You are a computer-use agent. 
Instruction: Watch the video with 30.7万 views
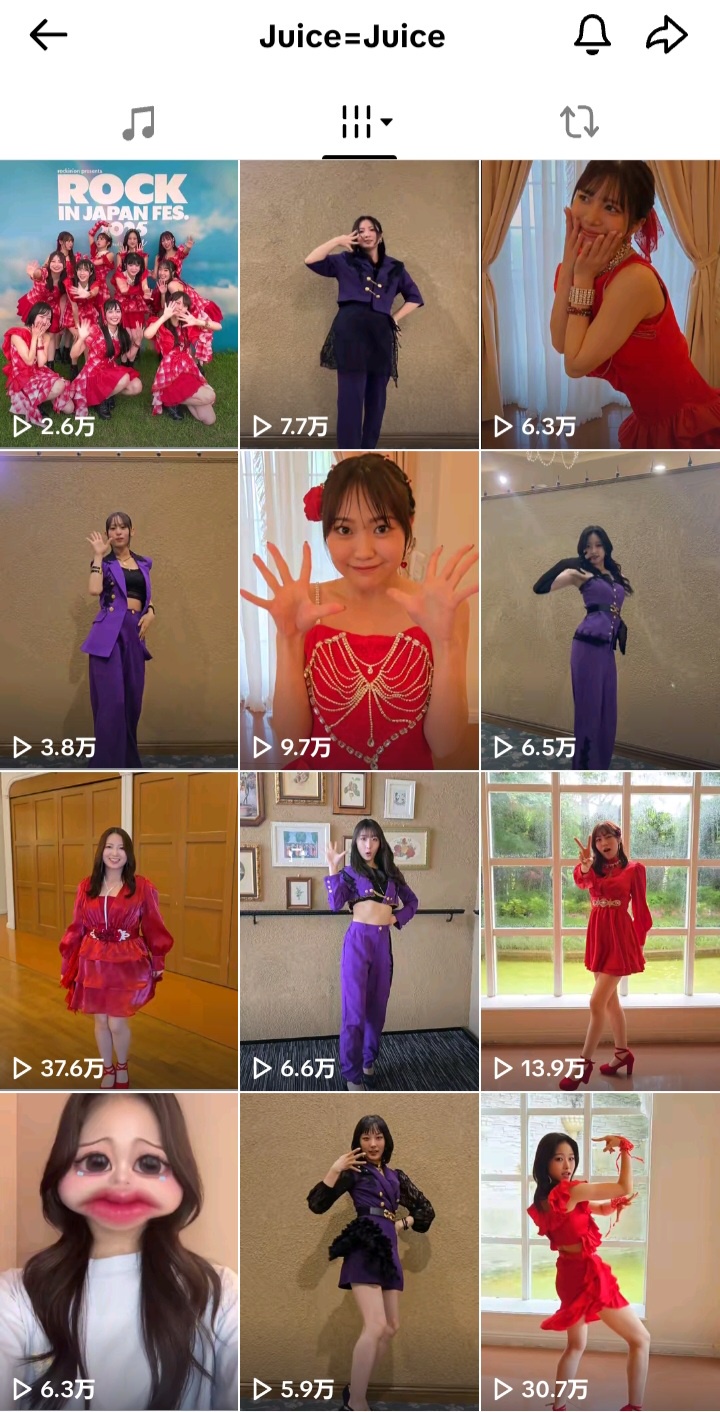600,1250
